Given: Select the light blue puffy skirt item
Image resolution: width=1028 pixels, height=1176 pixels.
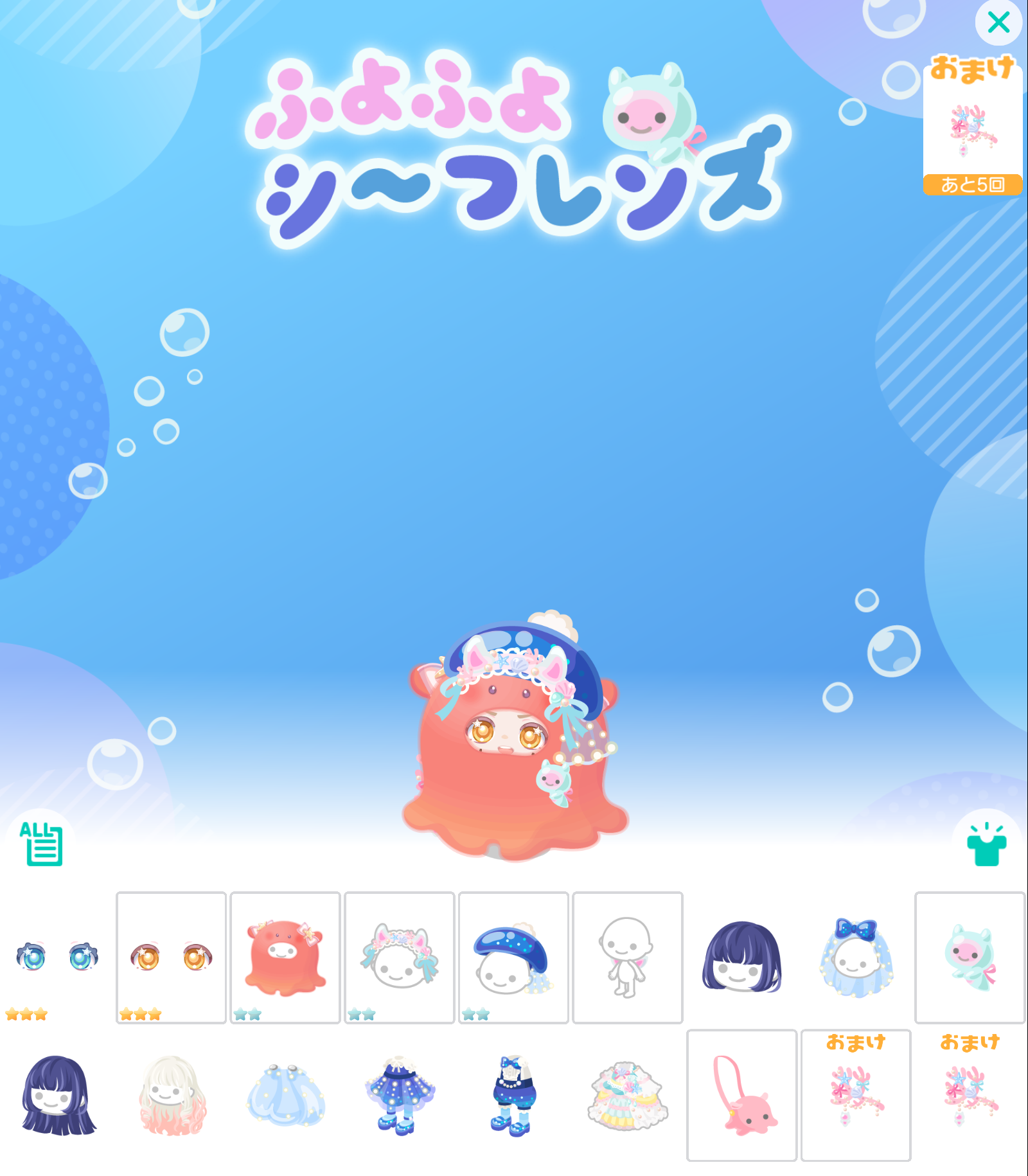Looking at the screenshot, I should coord(285,1095).
